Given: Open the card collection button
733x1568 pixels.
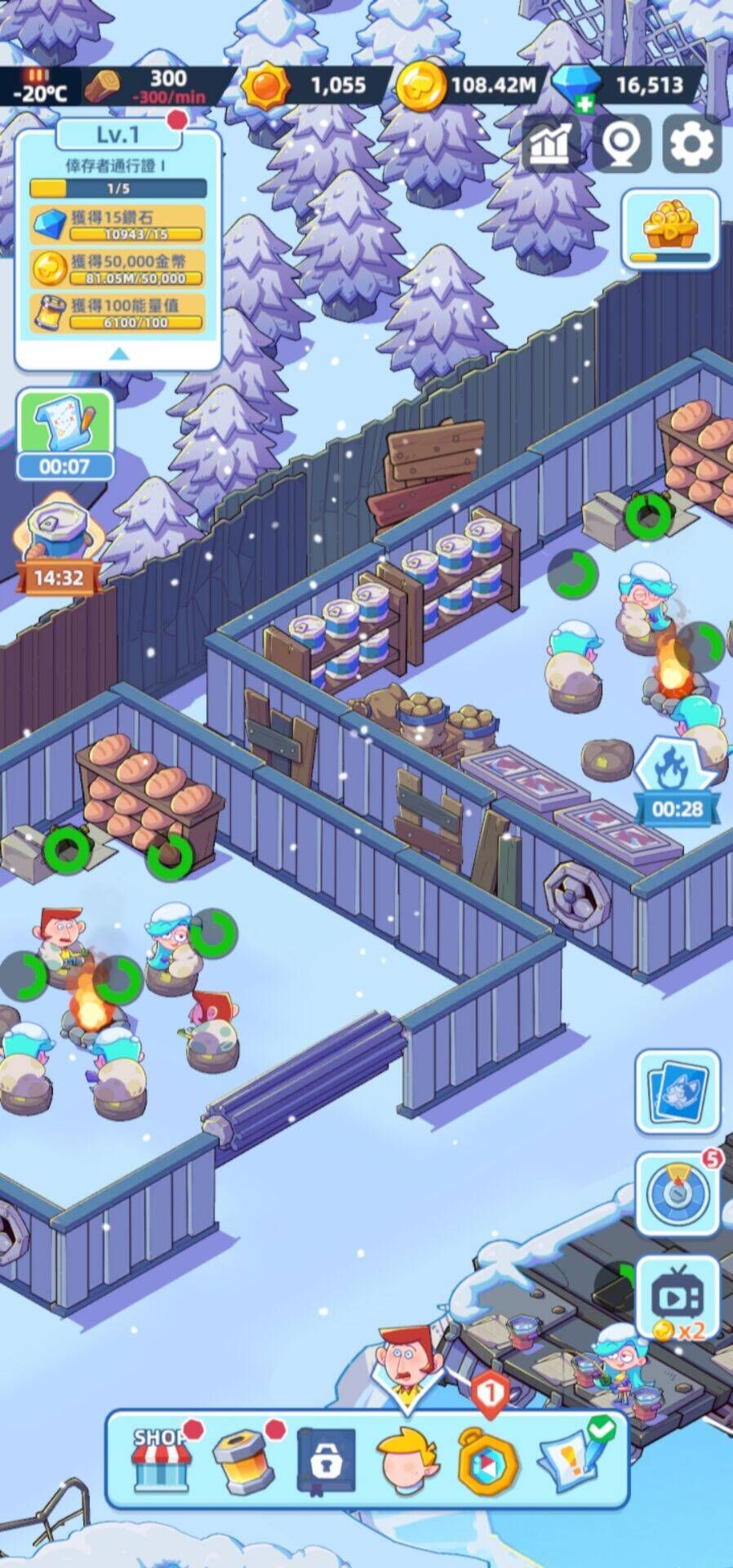Looking at the screenshot, I should [677, 1092].
